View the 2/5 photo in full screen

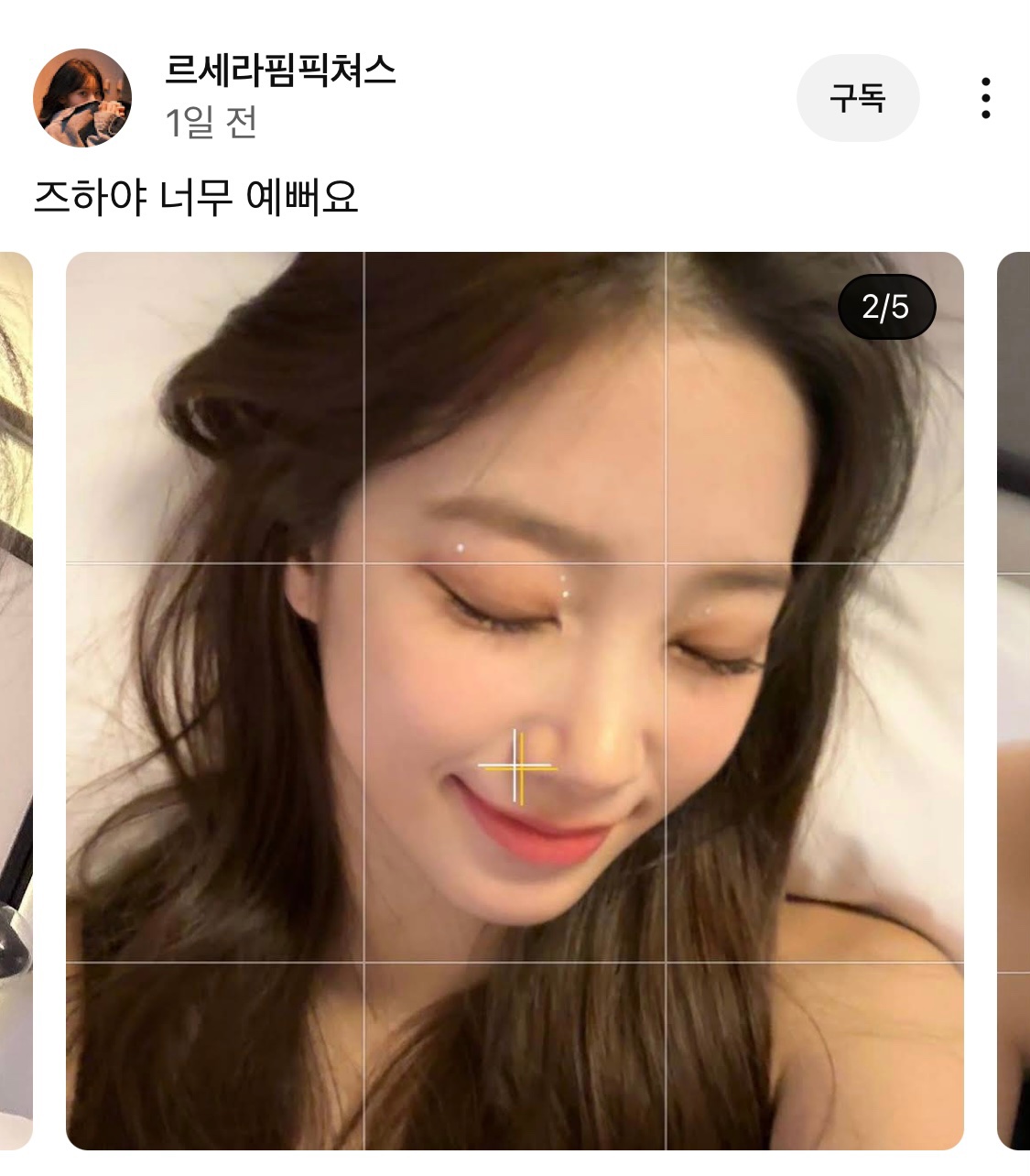click(x=515, y=701)
